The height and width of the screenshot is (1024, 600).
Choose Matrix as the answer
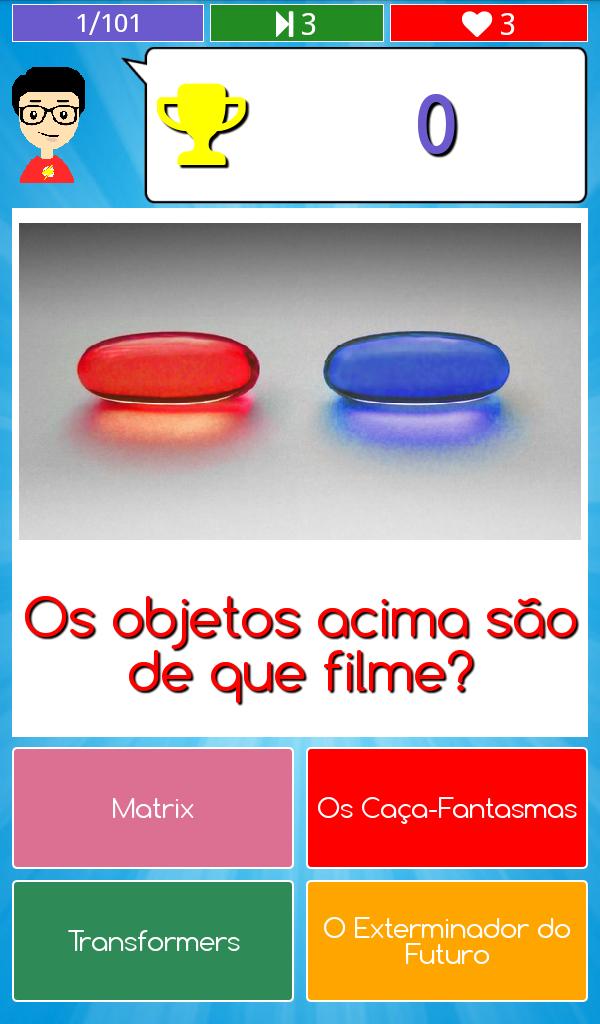tap(153, 808)
